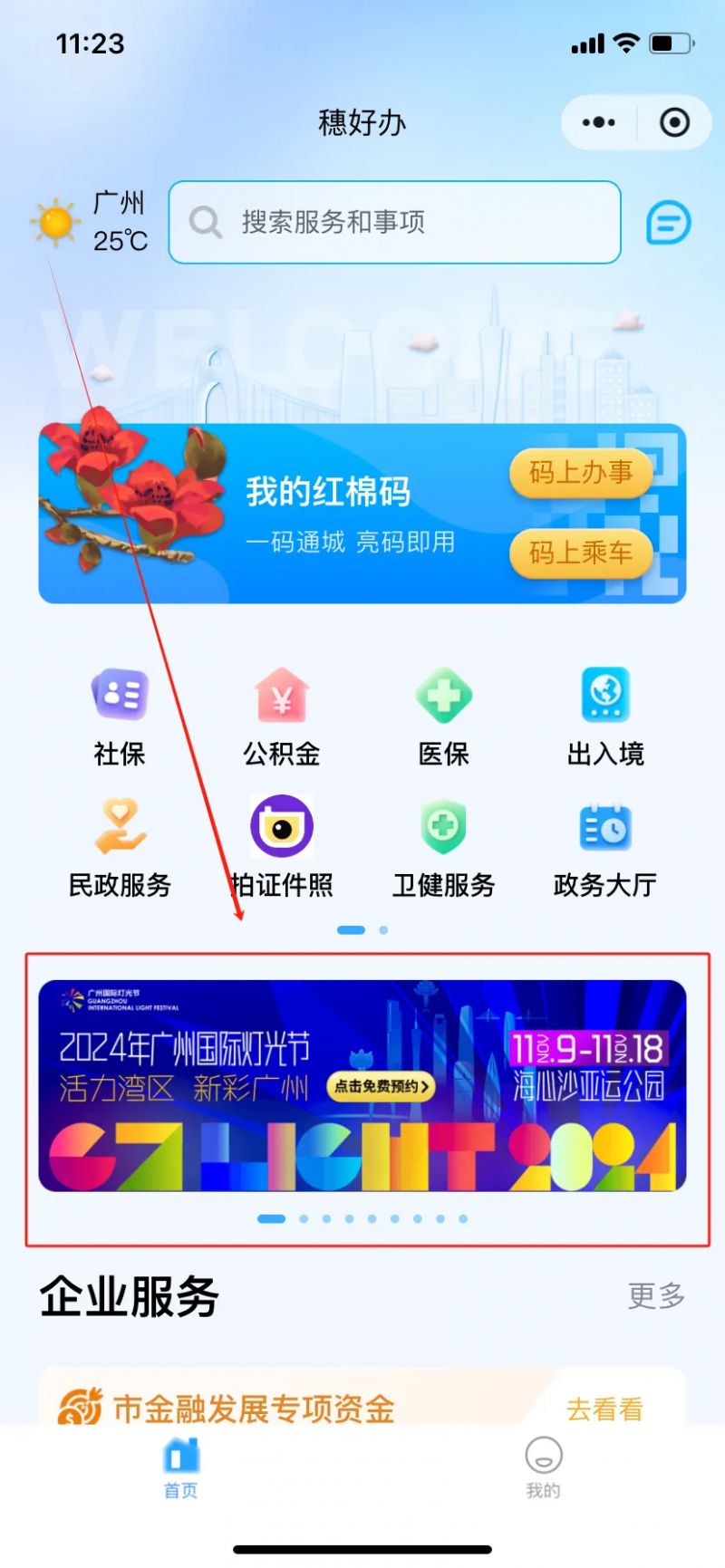Open 更多 link next to 企业服务
Screen dimensions: 725x1568
coord(655,1295)
